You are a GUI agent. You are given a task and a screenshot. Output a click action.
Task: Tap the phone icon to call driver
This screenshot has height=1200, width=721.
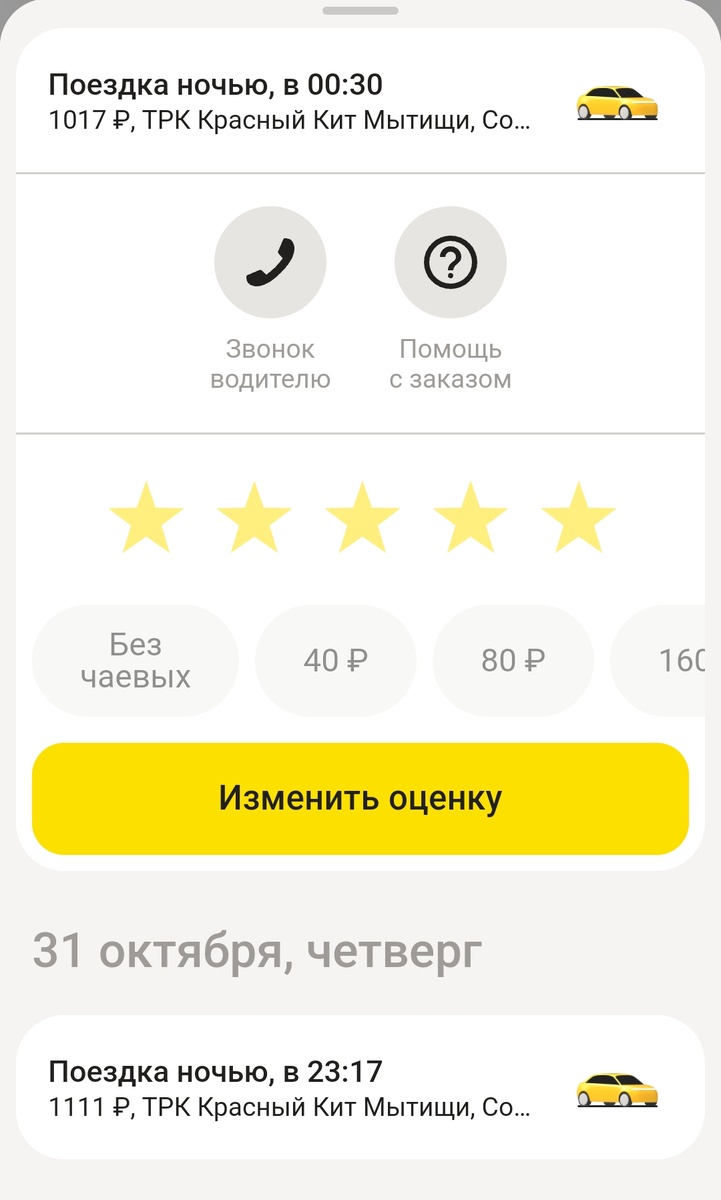click(270, 261)
